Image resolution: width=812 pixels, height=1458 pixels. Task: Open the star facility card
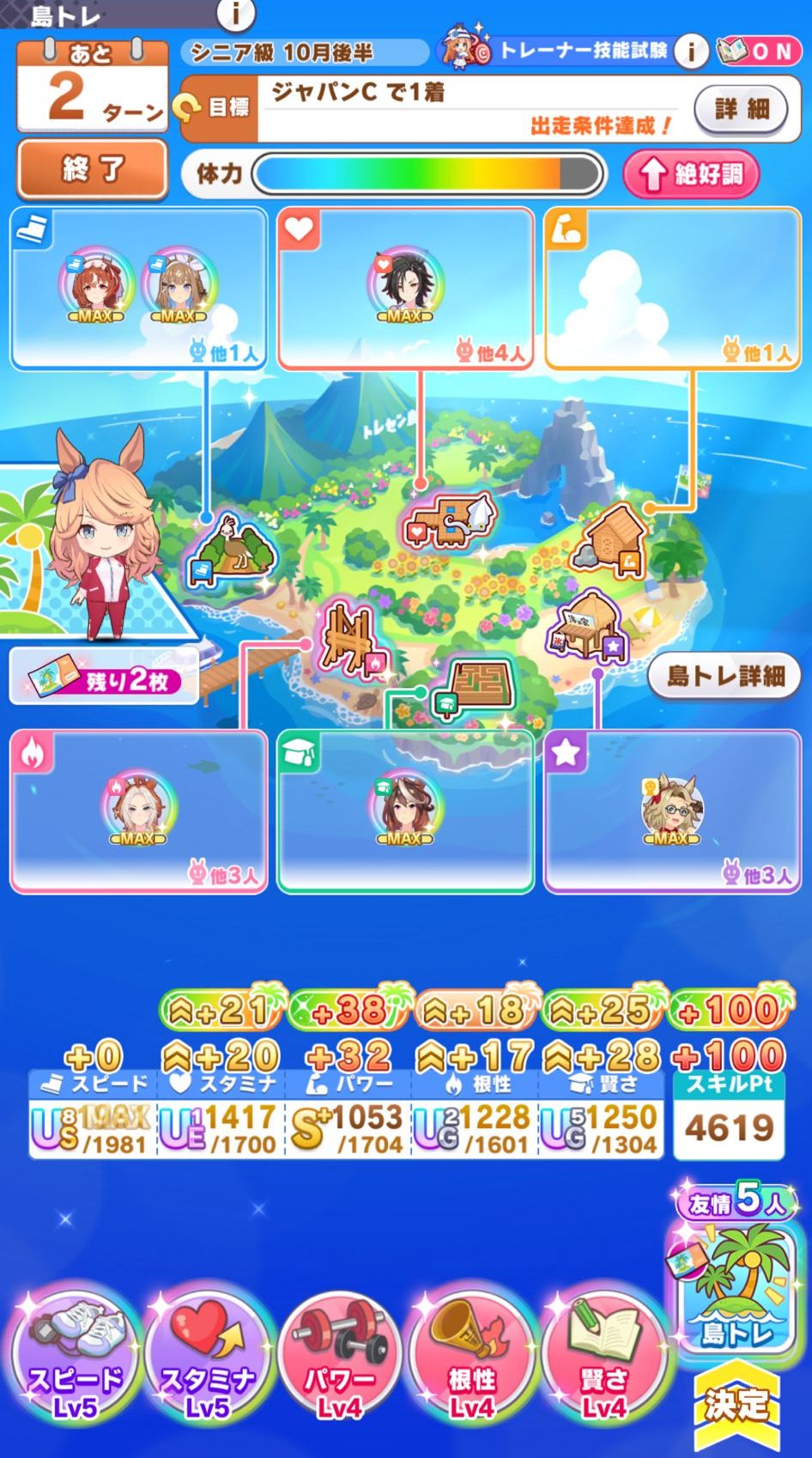click(x=673, y=812)
